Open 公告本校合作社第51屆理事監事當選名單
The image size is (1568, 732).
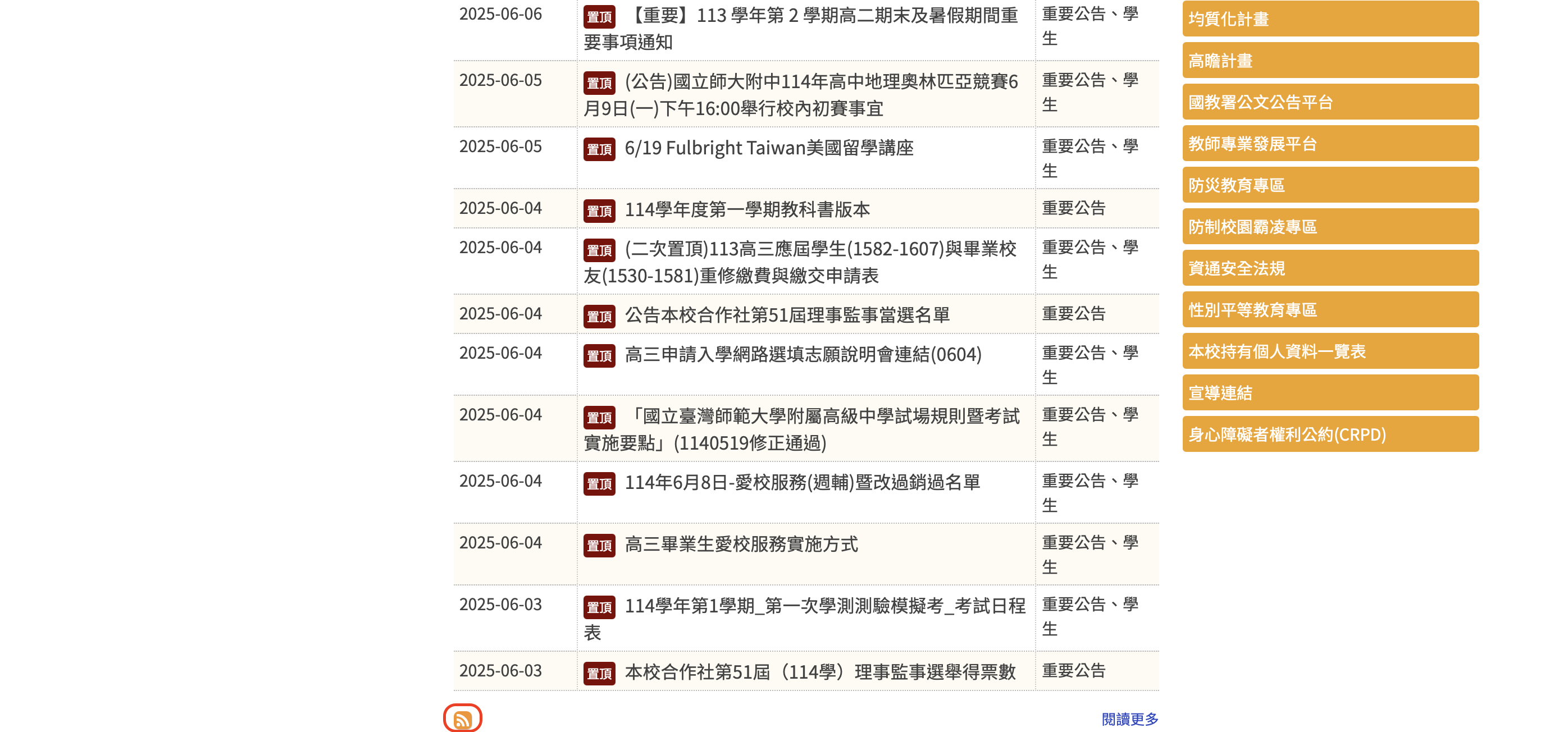click(x=787, y=314)
